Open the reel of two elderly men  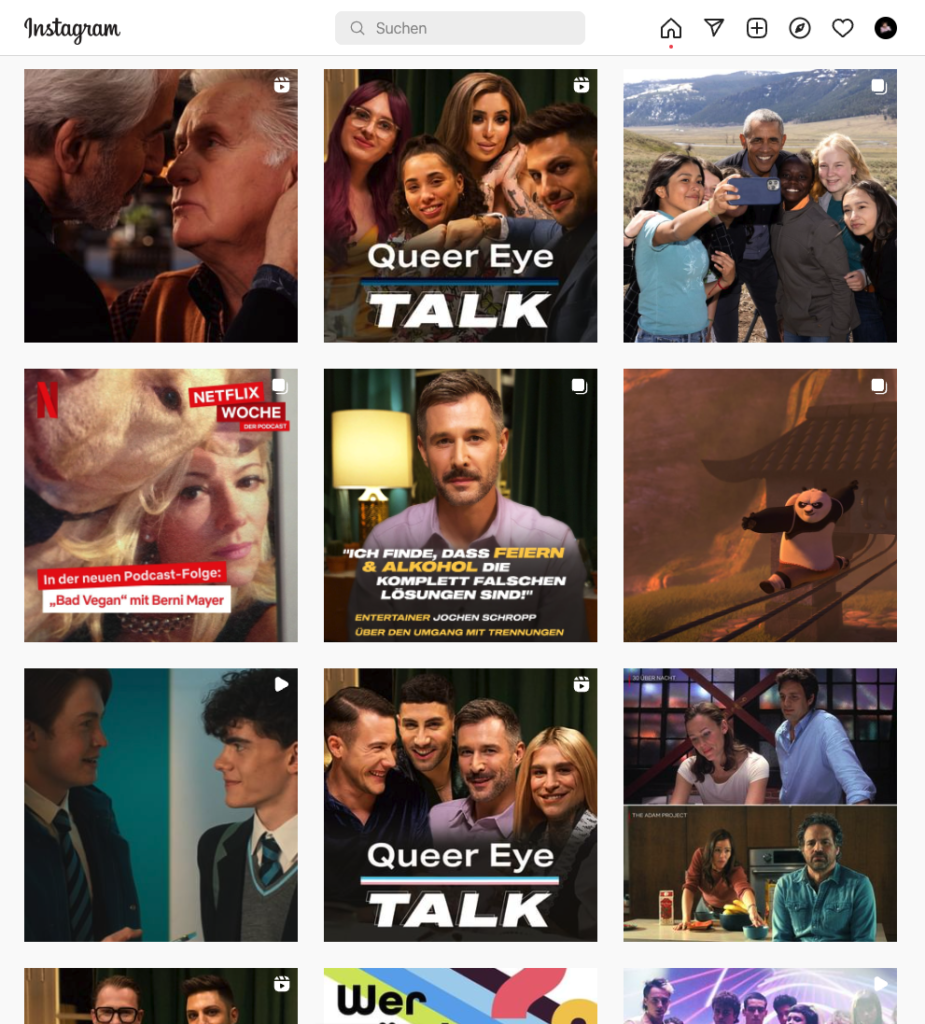click(161, 206)
